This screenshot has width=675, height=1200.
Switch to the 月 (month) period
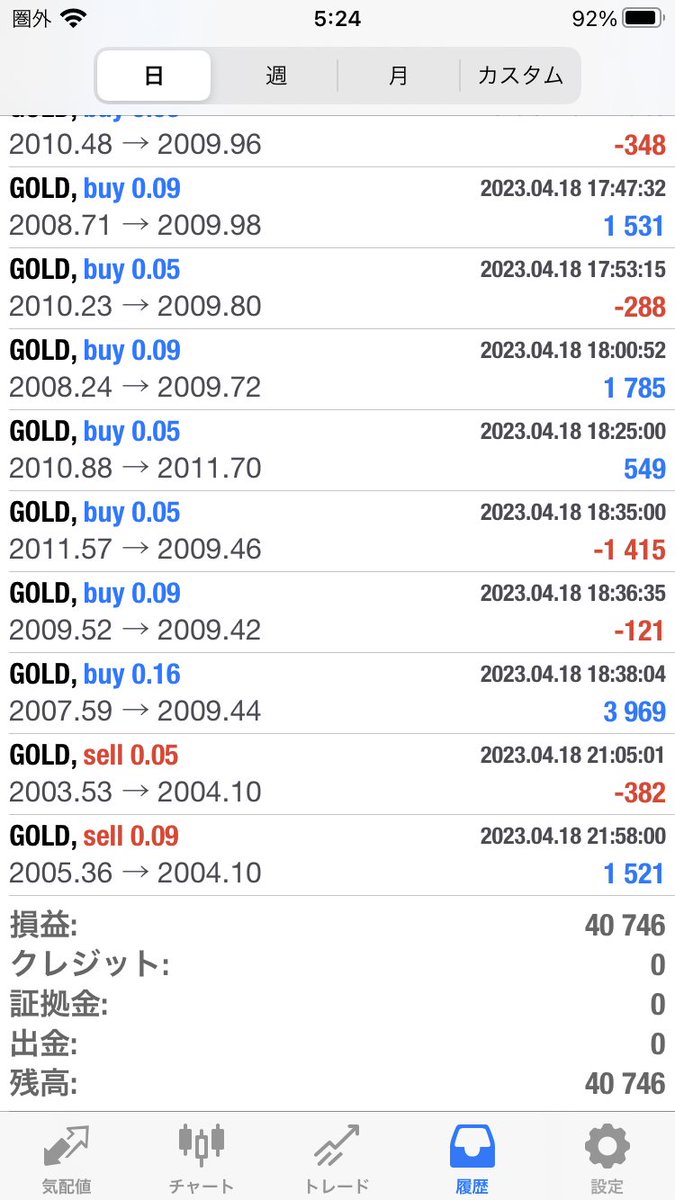[398, 75]
